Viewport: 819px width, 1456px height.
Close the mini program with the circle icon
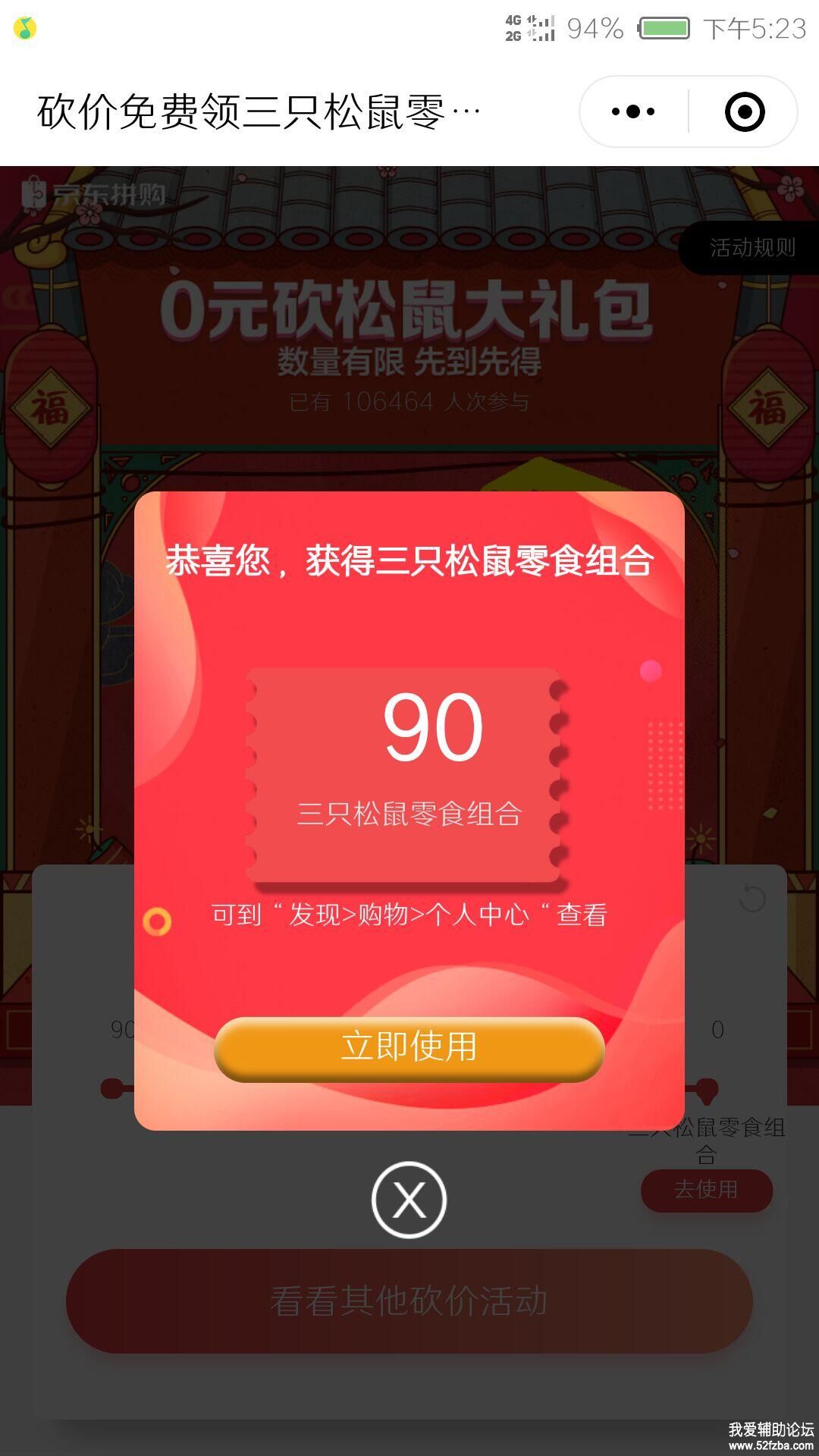click(x=745, y=112)
